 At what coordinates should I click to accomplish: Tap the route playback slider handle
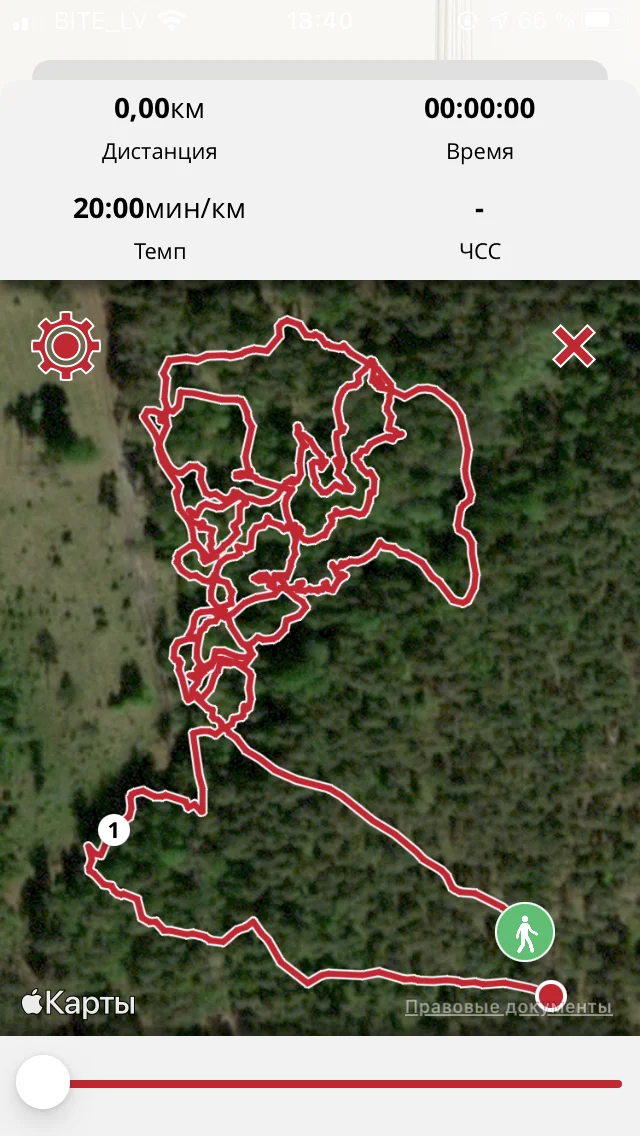[x=43, y=1082]
